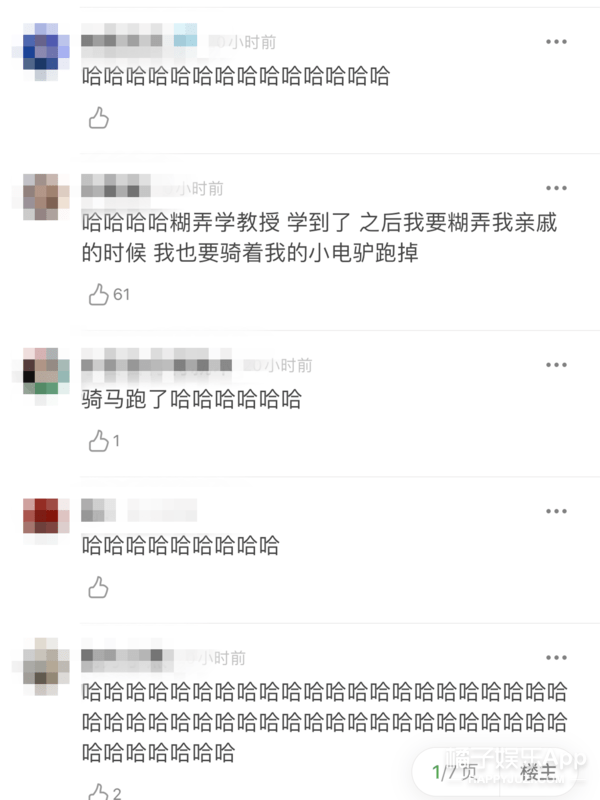Like the first 哈哈哈 comment at top

pyautogui.click(x=98, y=119)
